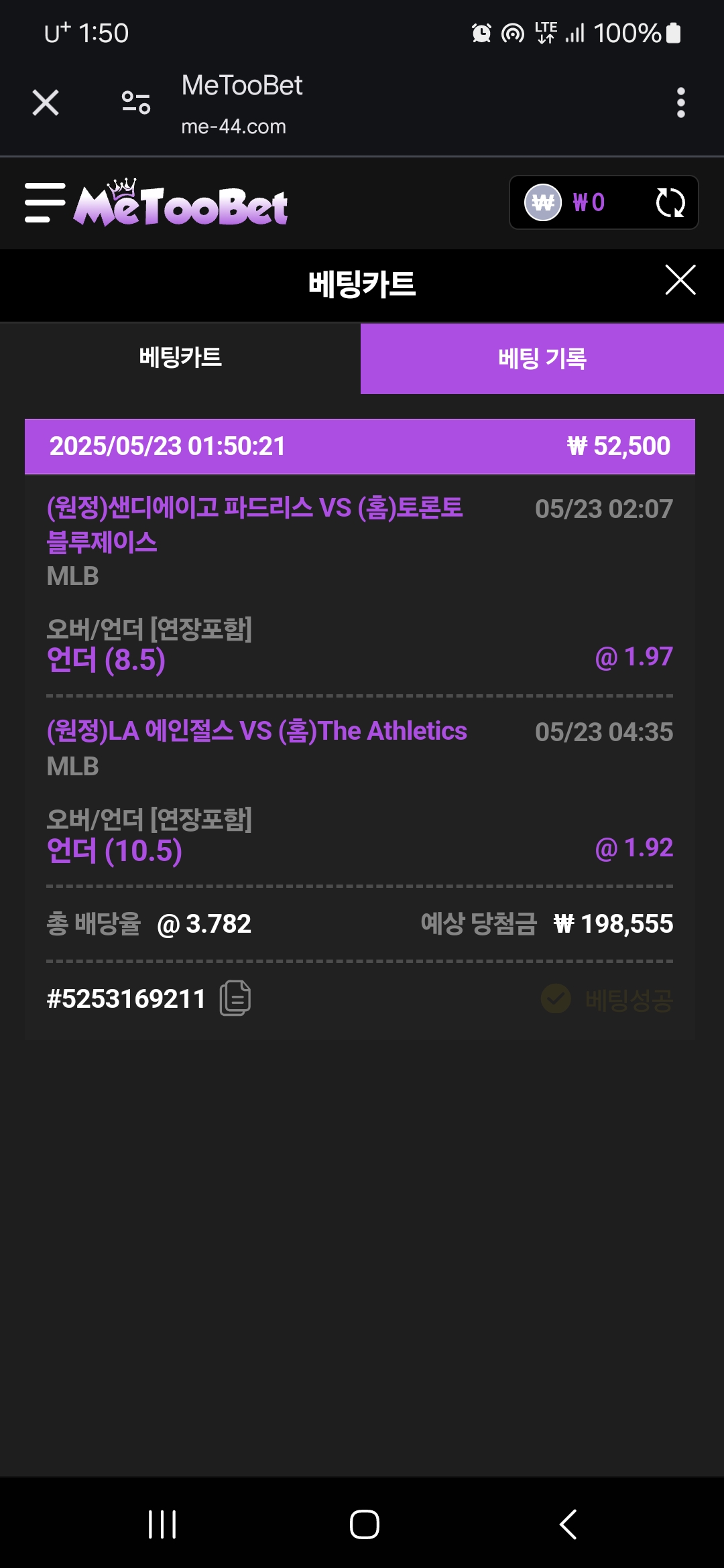Viewport: 724px width, 1568px height.
Task: Close the 베팅카트 panel
Action: pyautogui.click(x=680, y=280)
